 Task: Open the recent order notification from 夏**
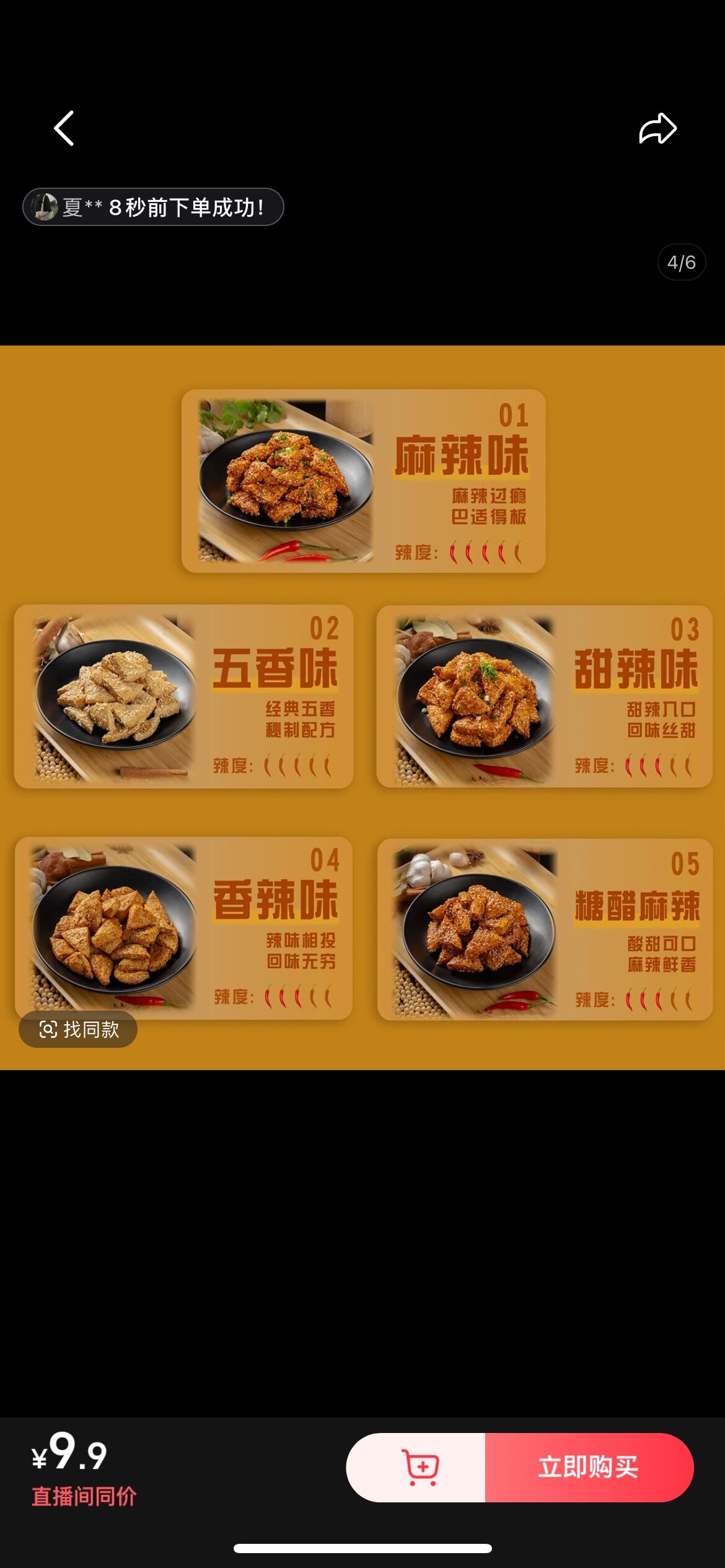(x=153, y=207)
